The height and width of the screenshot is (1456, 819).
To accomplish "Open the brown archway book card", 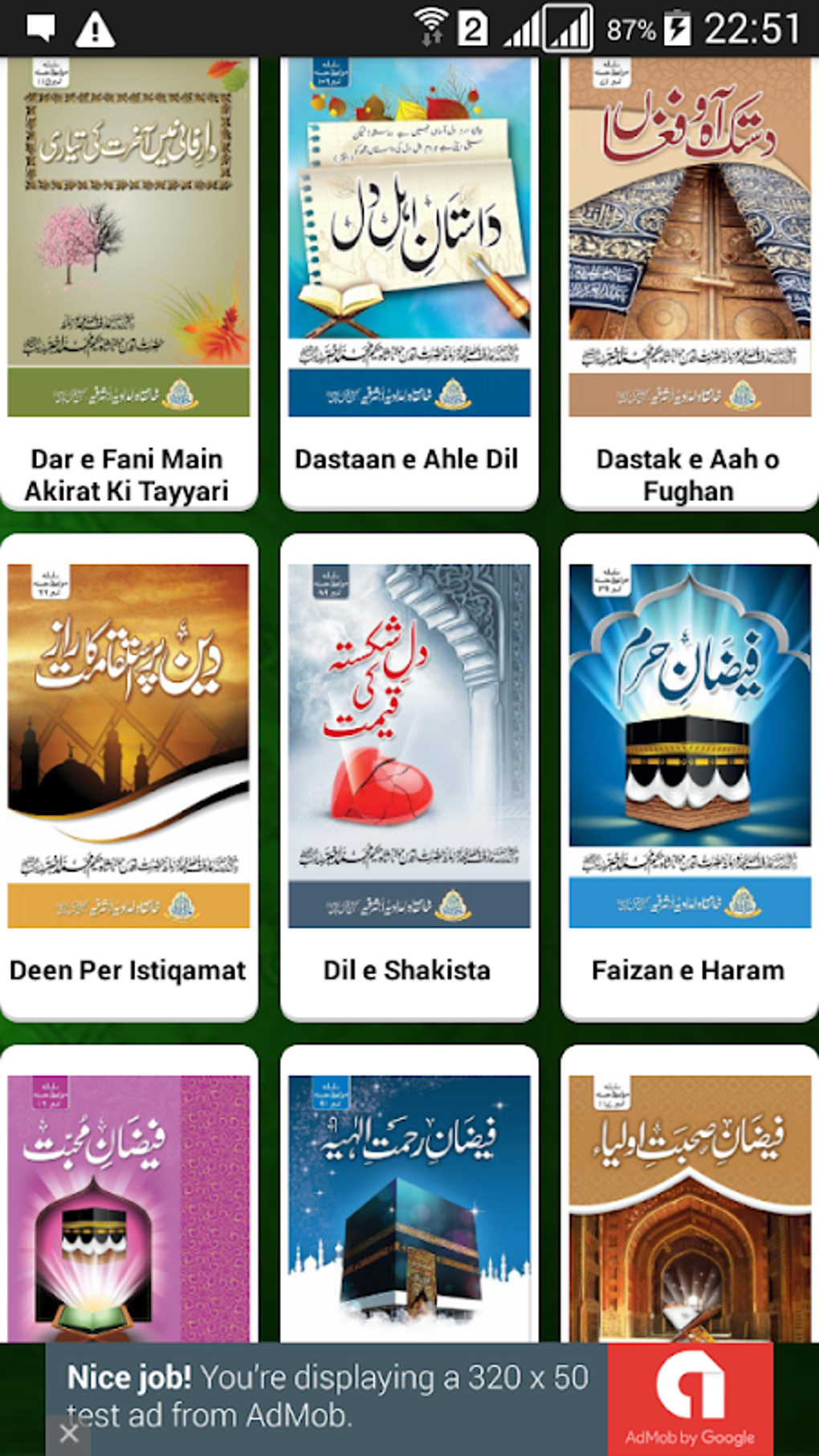I will (x=689, y=1194).
